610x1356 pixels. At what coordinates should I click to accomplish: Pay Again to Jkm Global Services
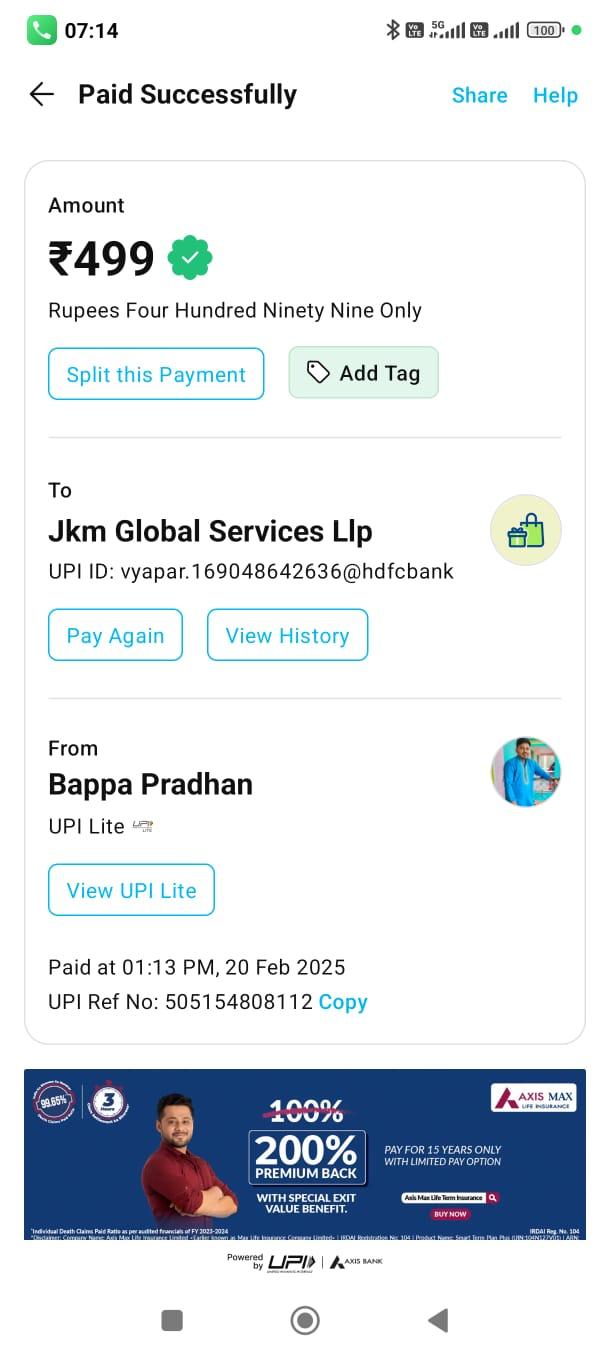(115, 635)
